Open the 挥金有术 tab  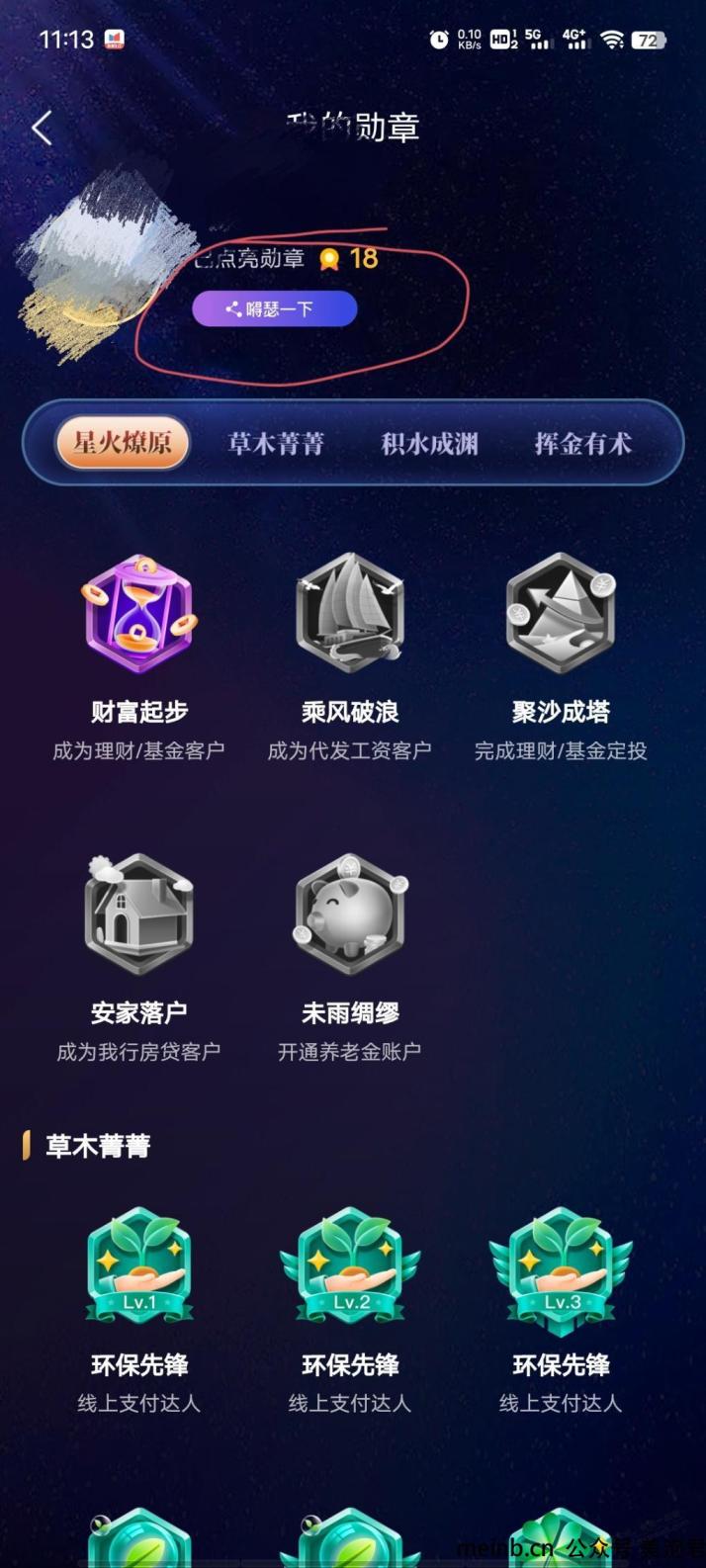pos(582,443)
